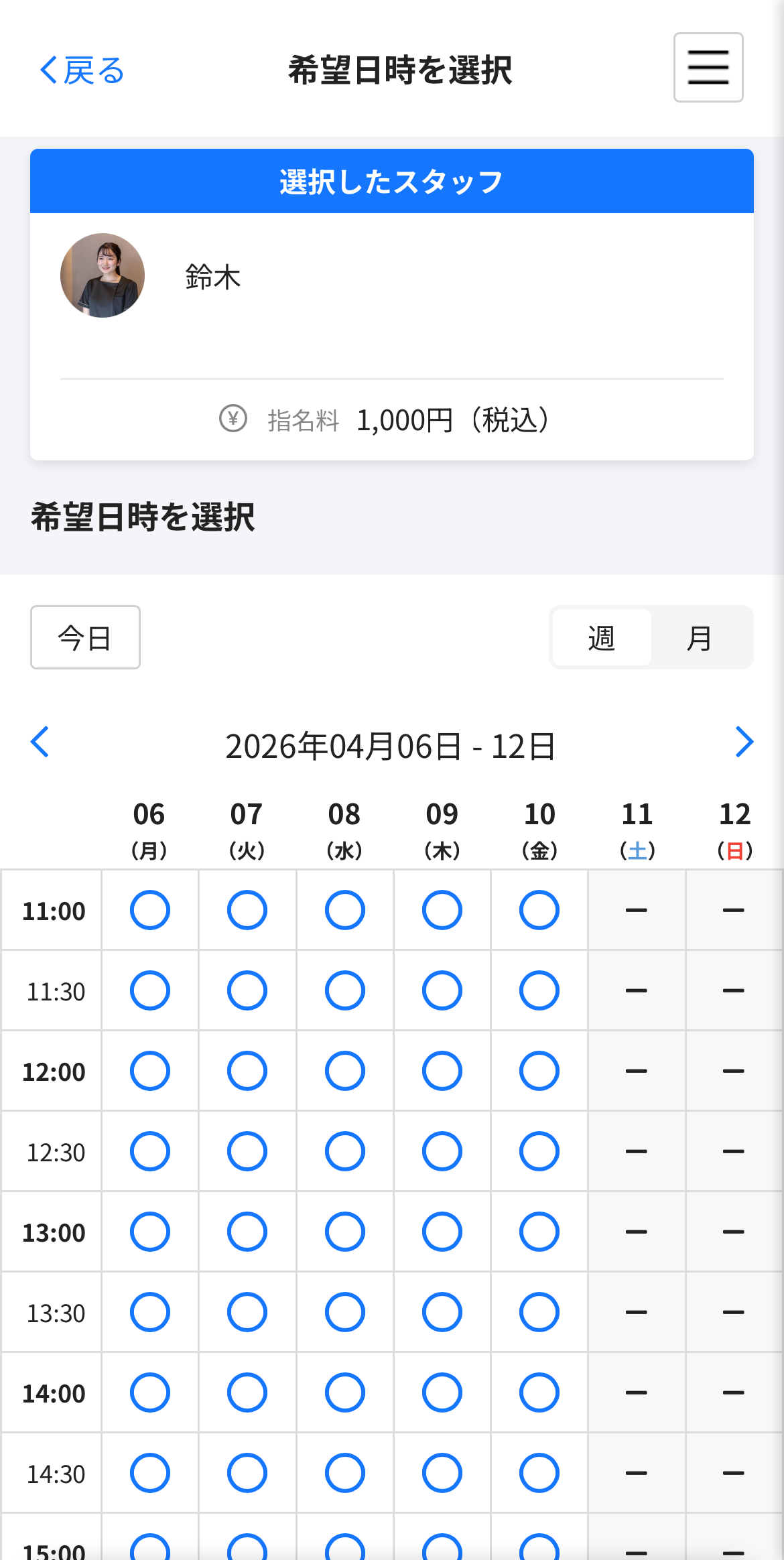Navigate to the previous week with the left arrow
Viewport: 784px width, 1560px height.
(x=39, y=742)
